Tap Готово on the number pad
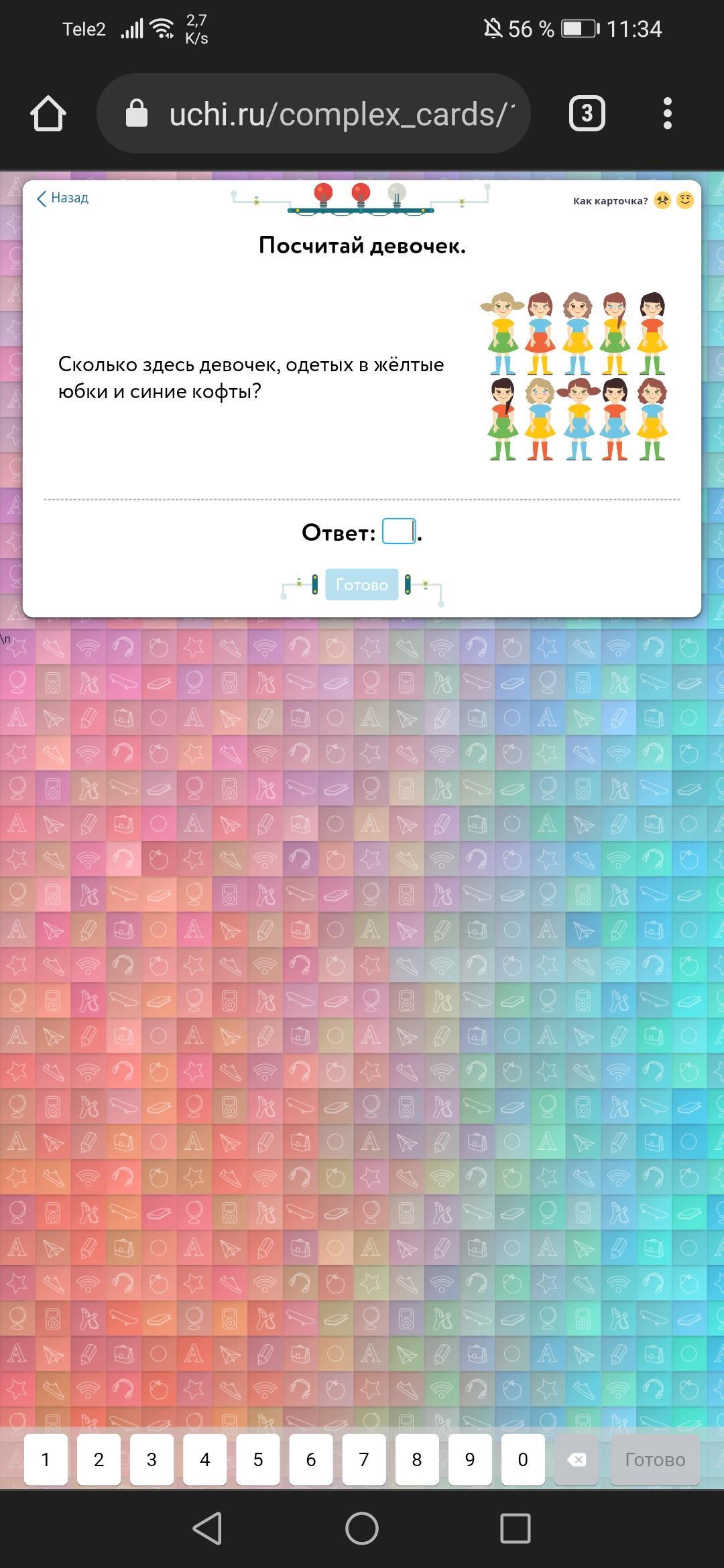724x1568 pixels. [655, 1459]
